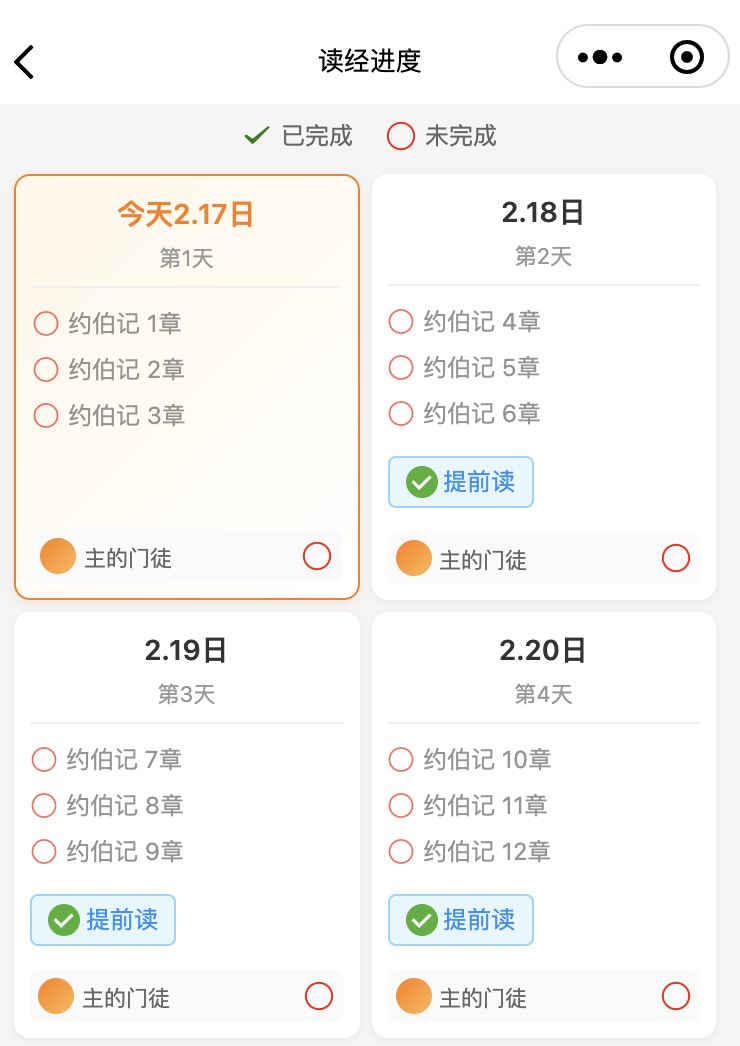
Task: Tap the 主的门徒 avatar on today's card
Action: (x=58, y=556)
